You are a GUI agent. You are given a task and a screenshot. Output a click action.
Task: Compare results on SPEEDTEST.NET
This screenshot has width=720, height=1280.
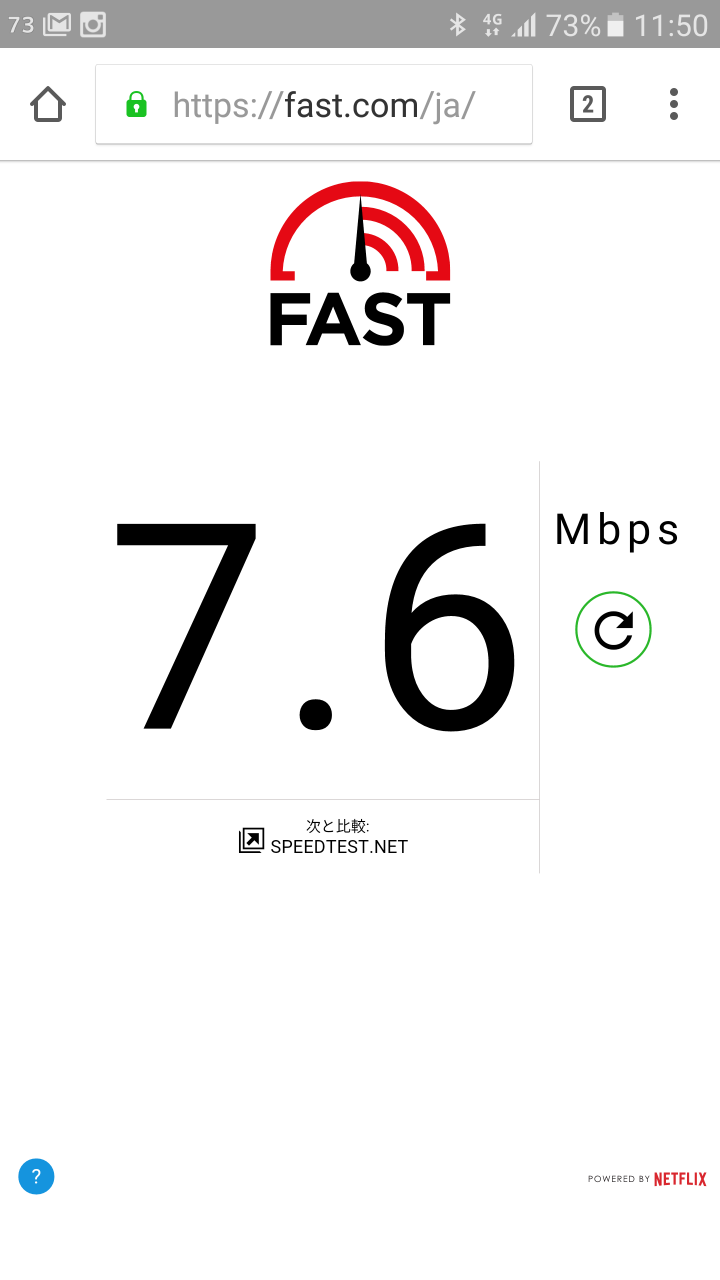coord(324,837)
